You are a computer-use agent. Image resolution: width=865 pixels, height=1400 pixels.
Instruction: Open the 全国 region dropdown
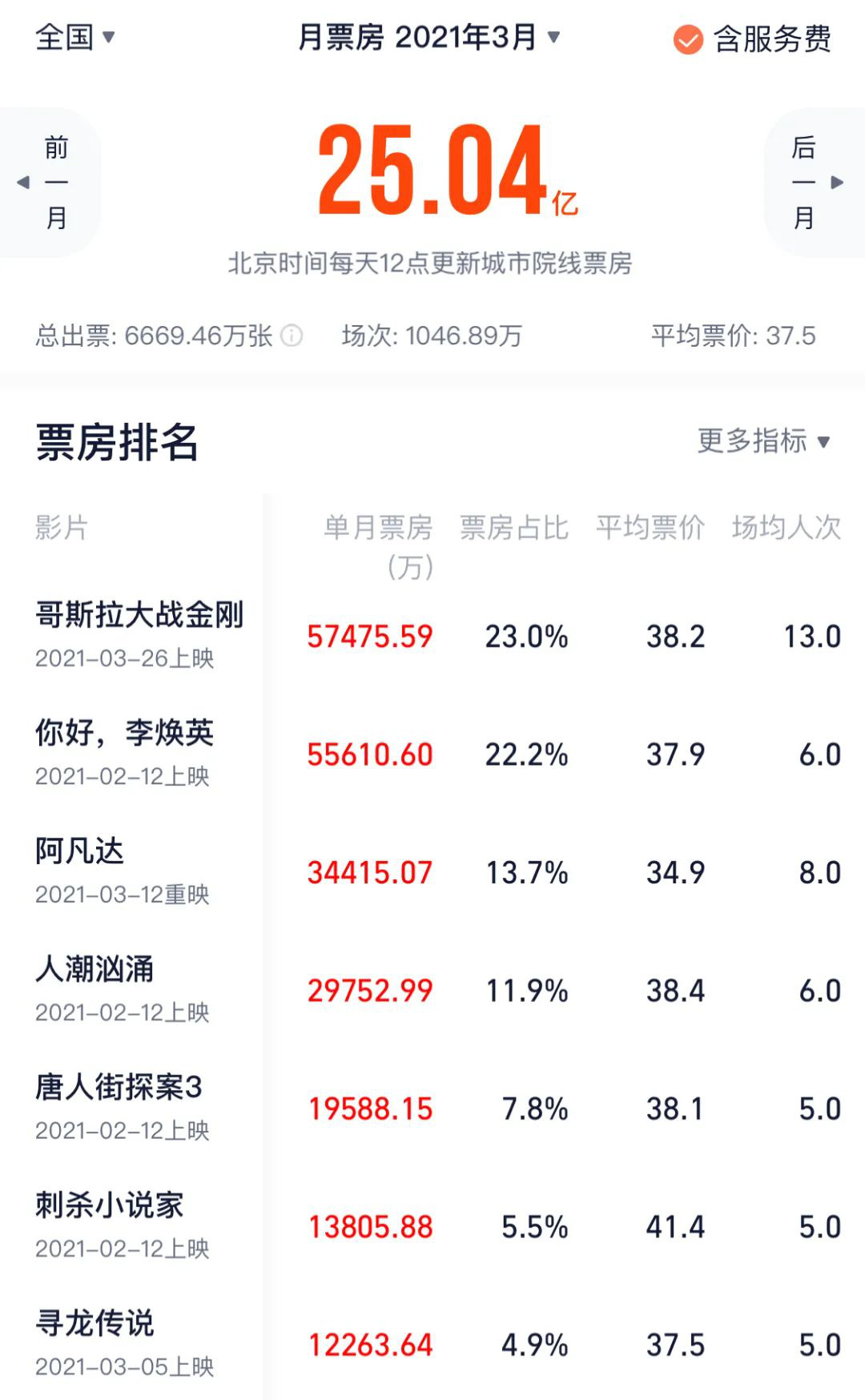click(x=75, y=37)
